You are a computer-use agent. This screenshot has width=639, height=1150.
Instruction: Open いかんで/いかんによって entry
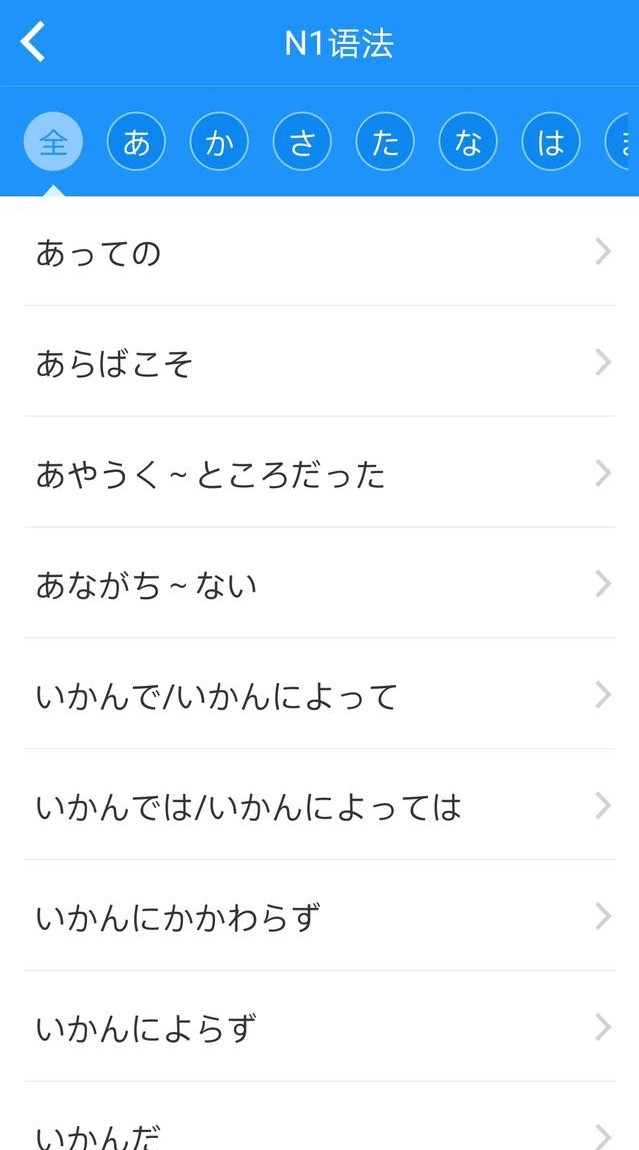tap(319, 695)
